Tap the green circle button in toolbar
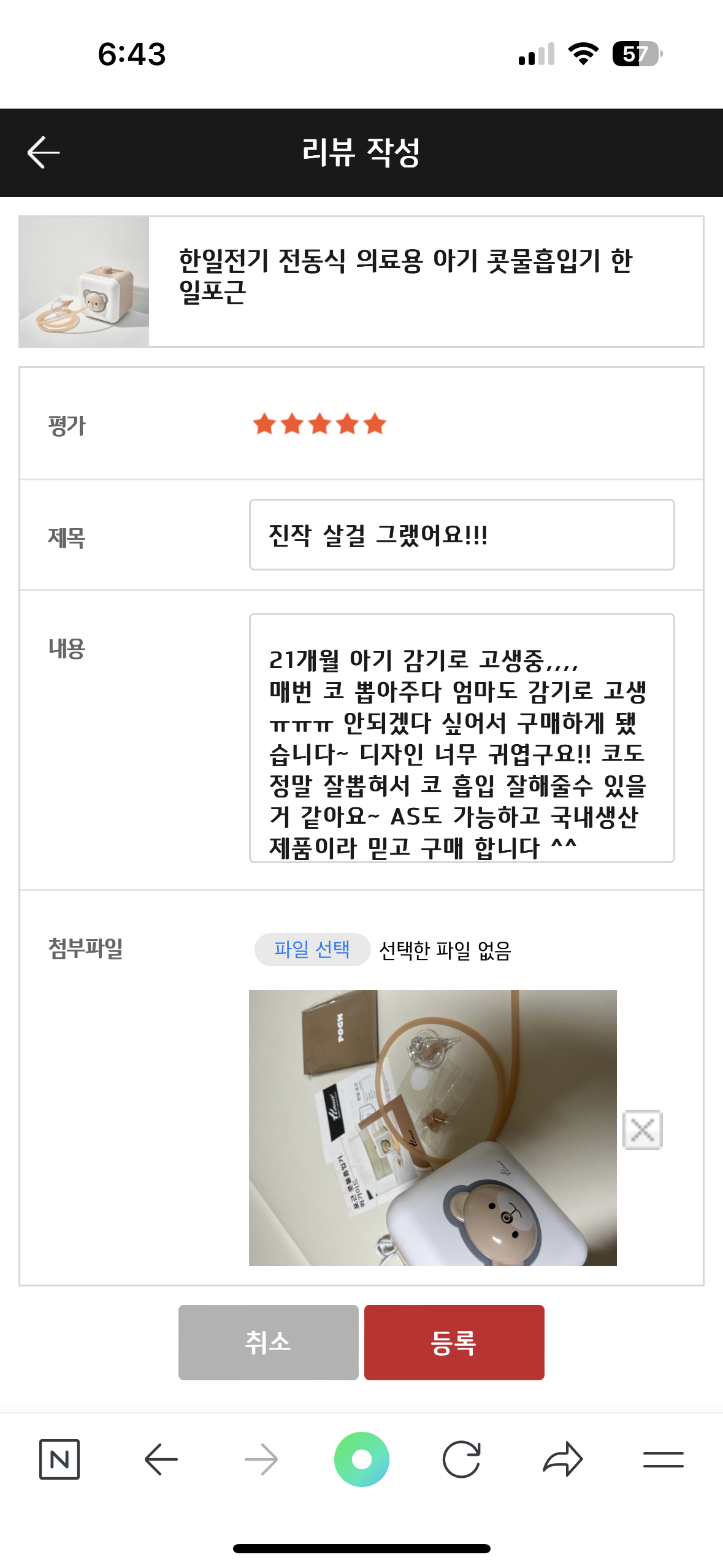This screenshot has height=1568, width=723. click(361, 1459)
